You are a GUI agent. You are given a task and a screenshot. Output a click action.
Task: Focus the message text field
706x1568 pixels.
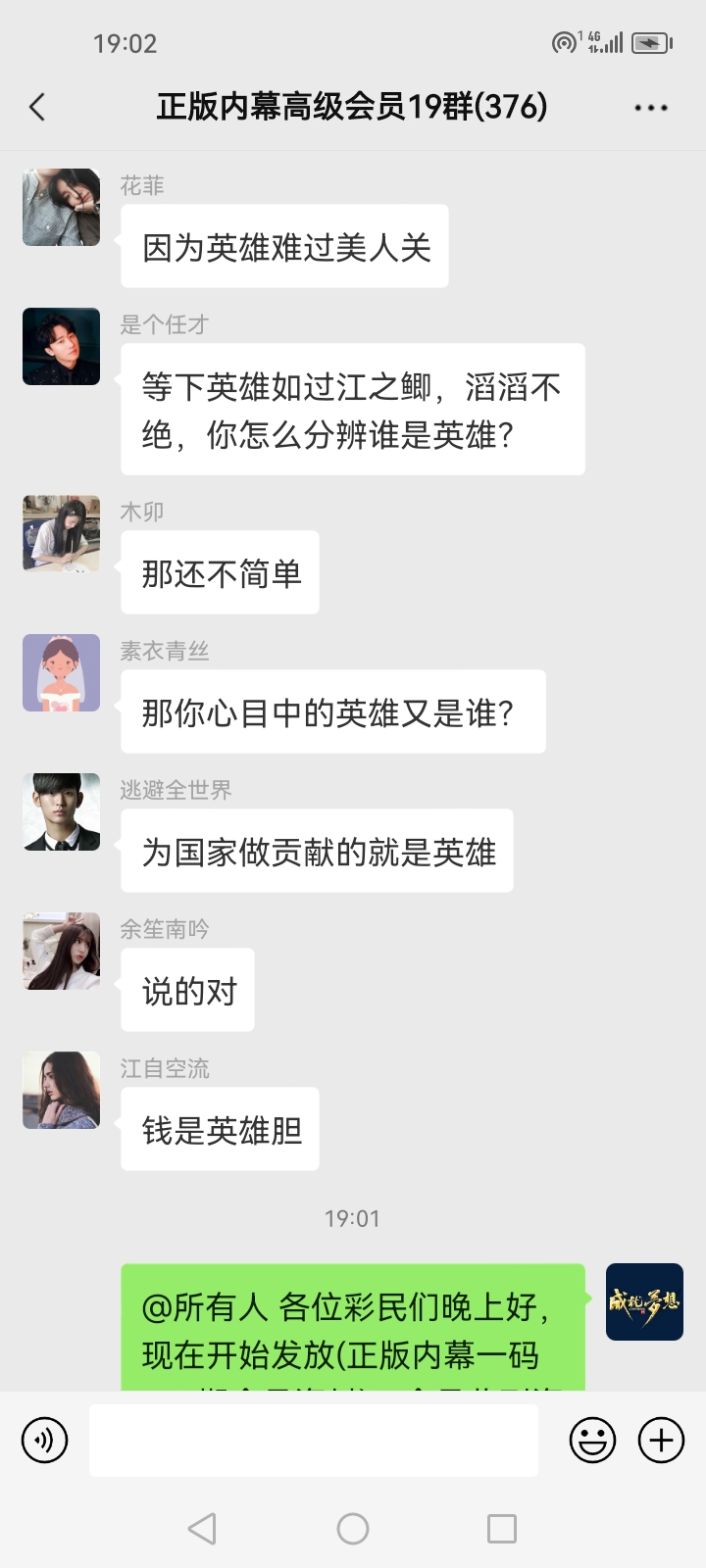pyautogui.click(x=314, y=1441)
